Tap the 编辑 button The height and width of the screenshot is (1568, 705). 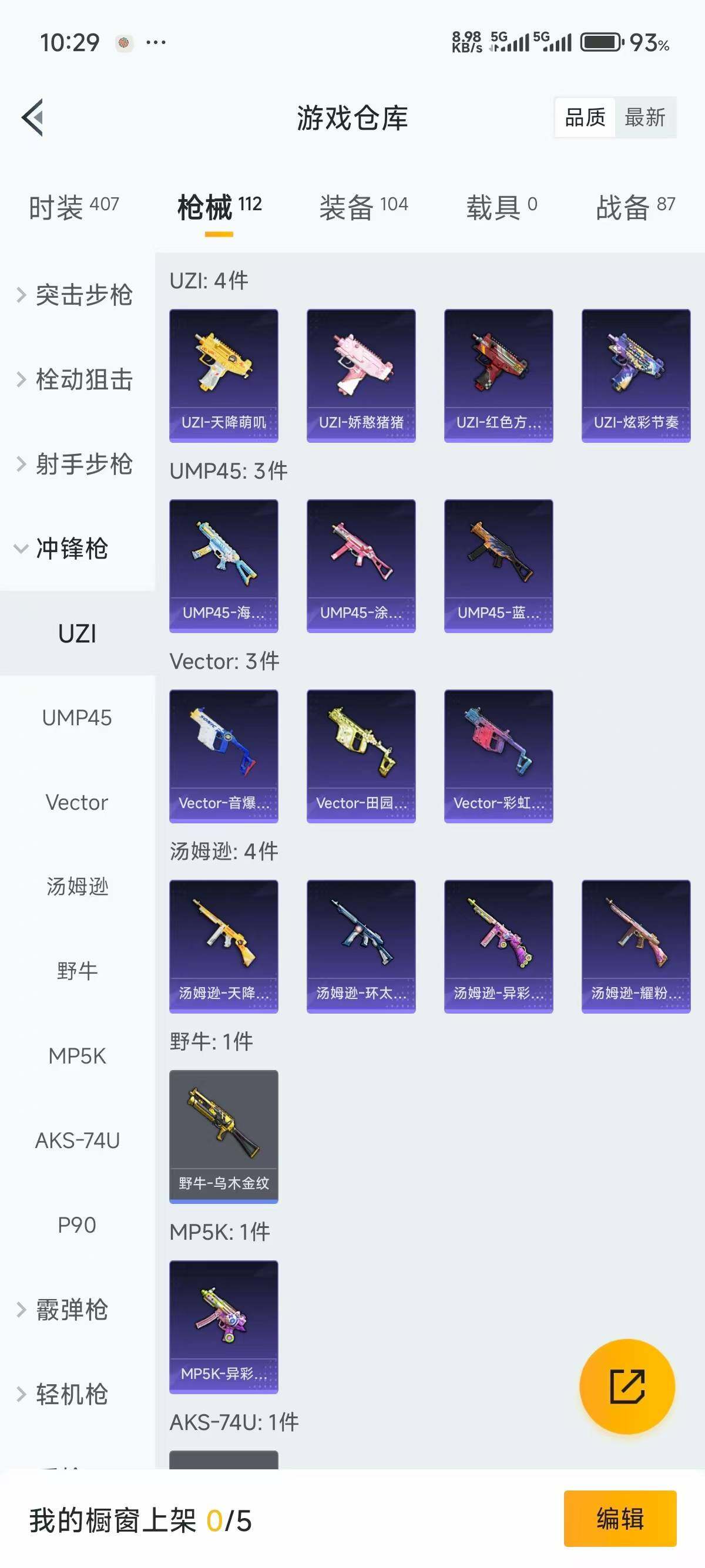coord(620,1519)
